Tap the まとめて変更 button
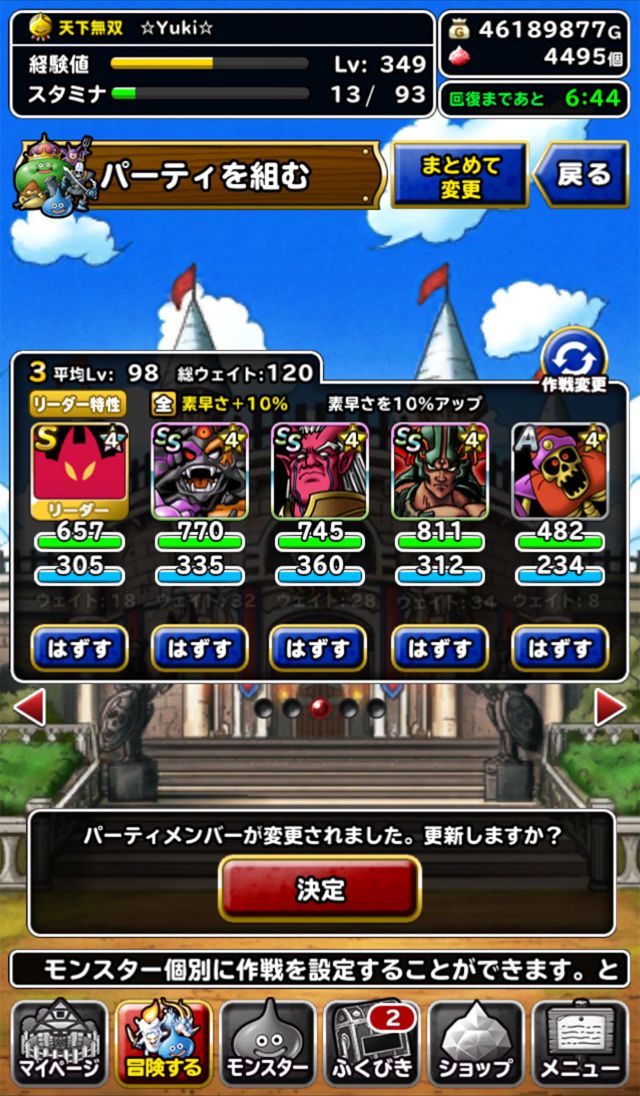The image size is (640, 1096). tap(460, 175)
